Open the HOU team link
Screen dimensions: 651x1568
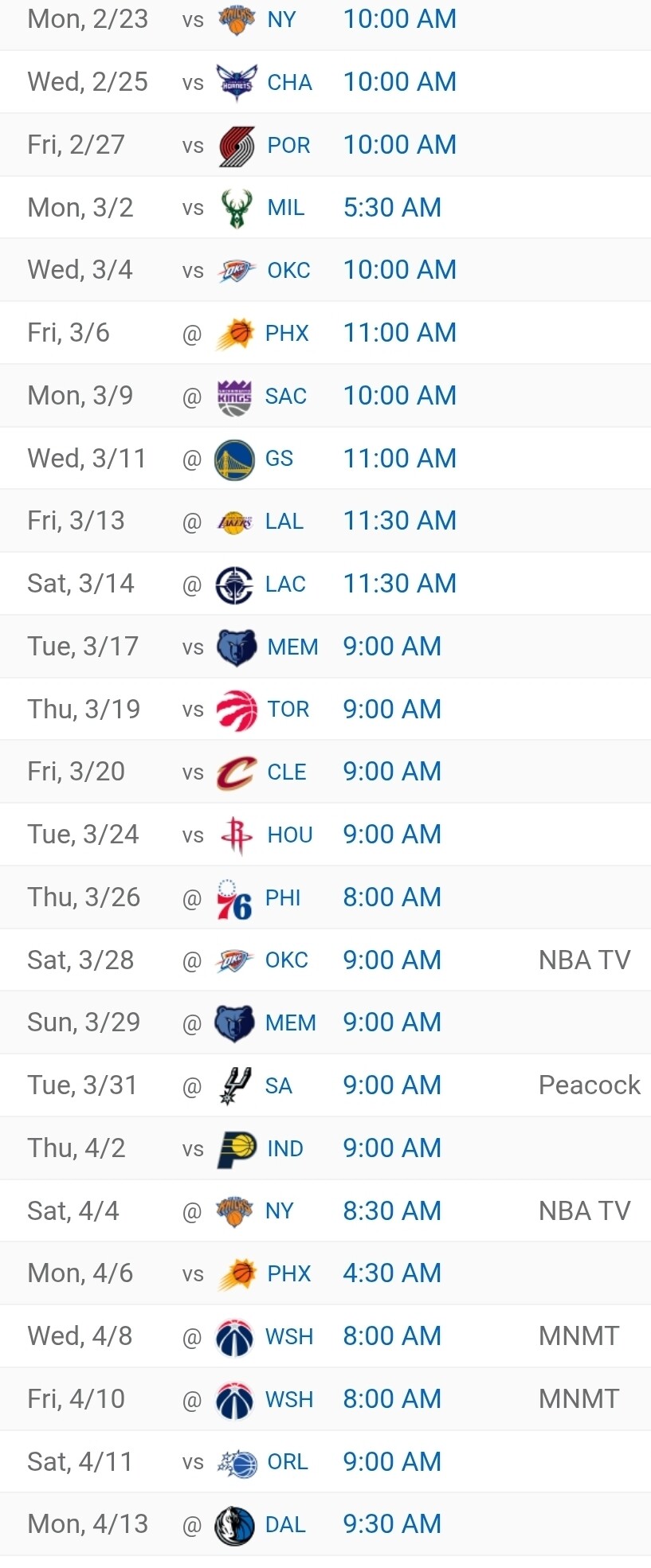pos(289,835)
